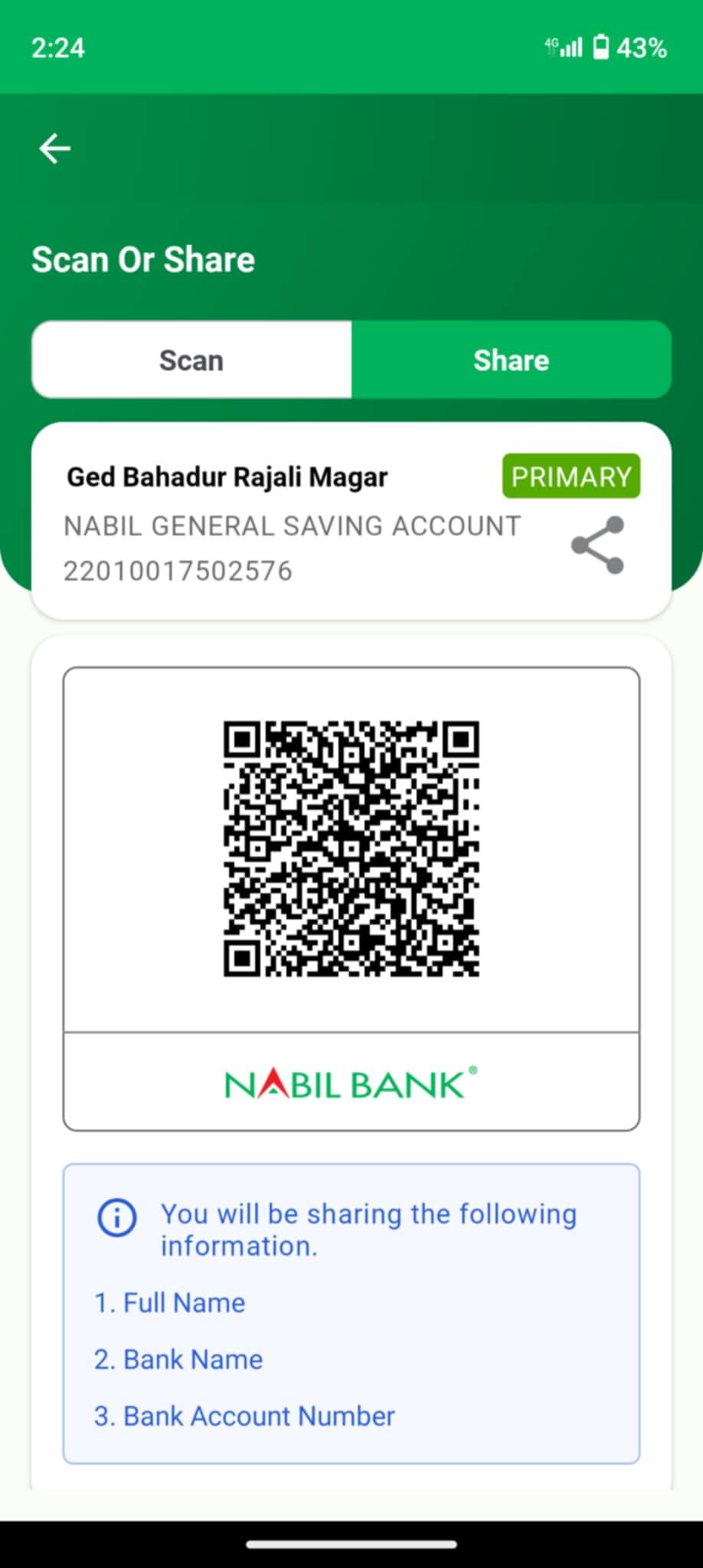The height and width of the screenshot is (1568, 703).
Task: Go back using the top arrow
Action: pyautogui.click(x=54, y=149)
